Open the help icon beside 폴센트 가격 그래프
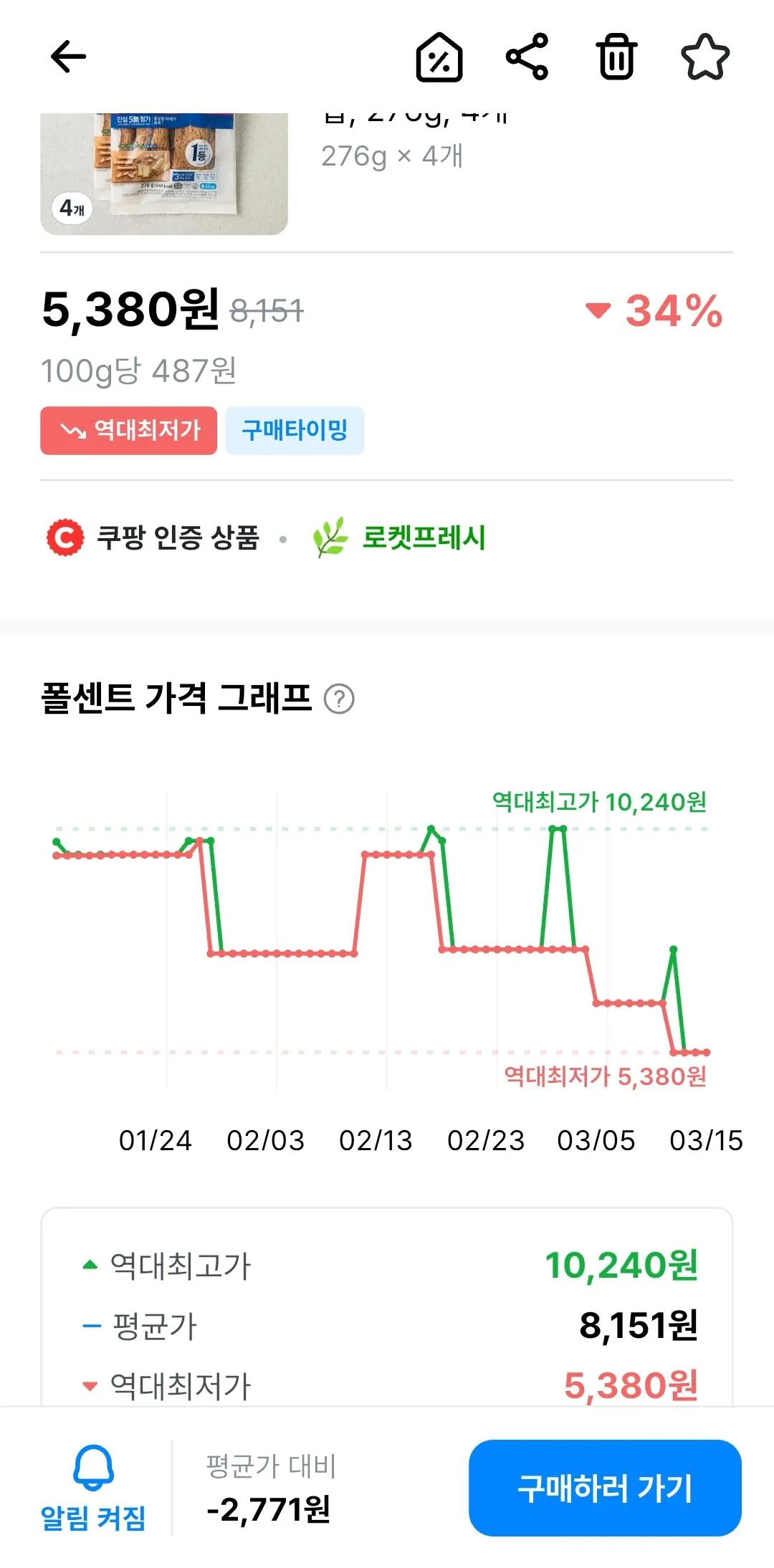The width and height of the screenshot is (774, 1568). click(339, 699)
